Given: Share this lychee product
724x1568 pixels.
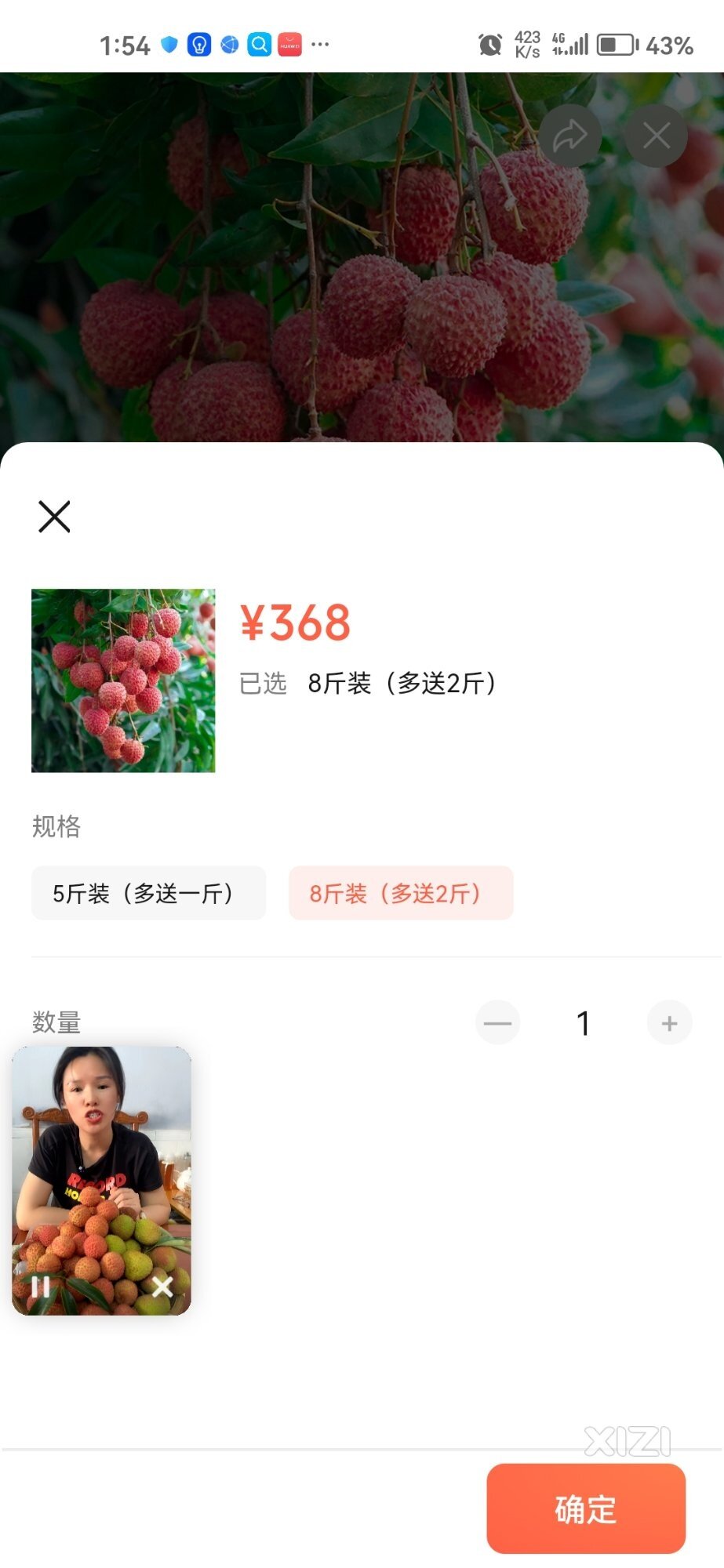Looking at the screenshot, I should pyautogui.click(x=570, y=136).
